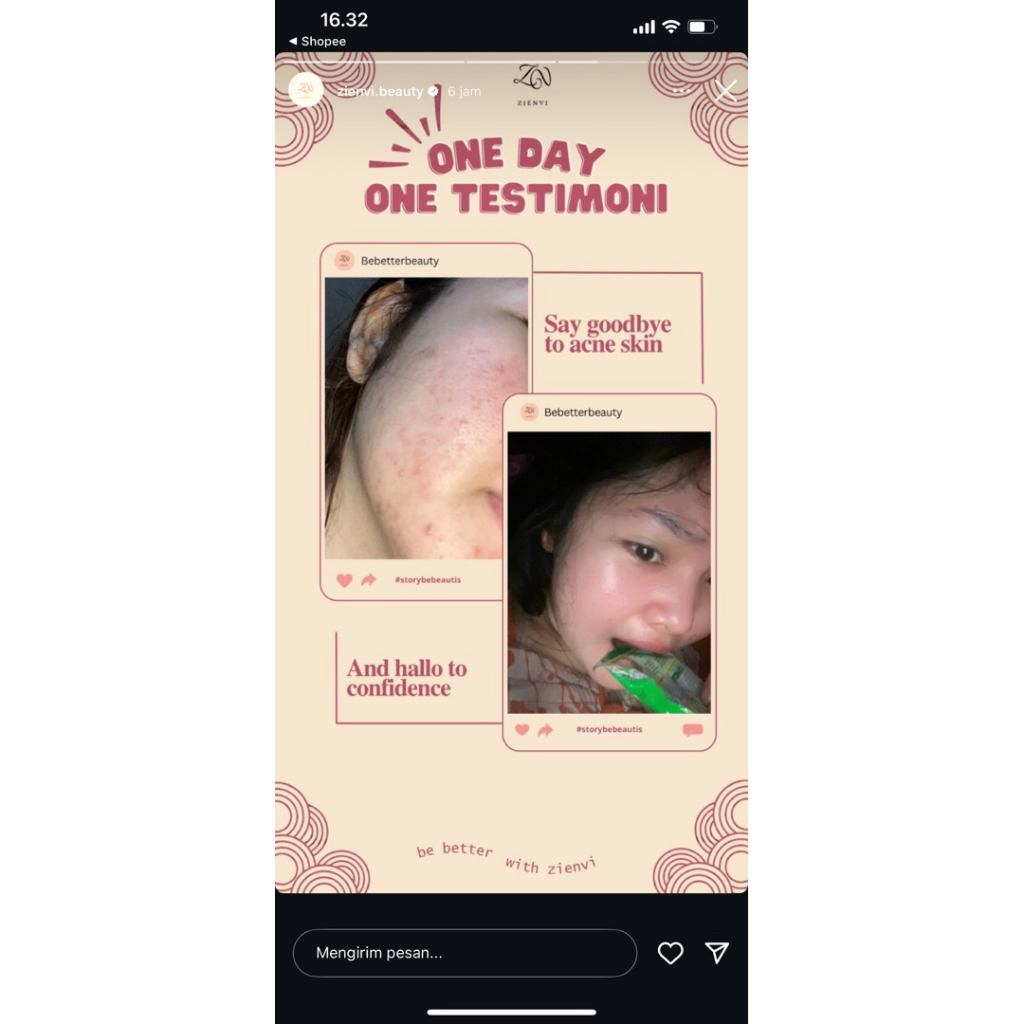The width and height of the screenshot is (1024, 1024).
Task: Return to the Shopee app
Action: [x=318, y=41]
